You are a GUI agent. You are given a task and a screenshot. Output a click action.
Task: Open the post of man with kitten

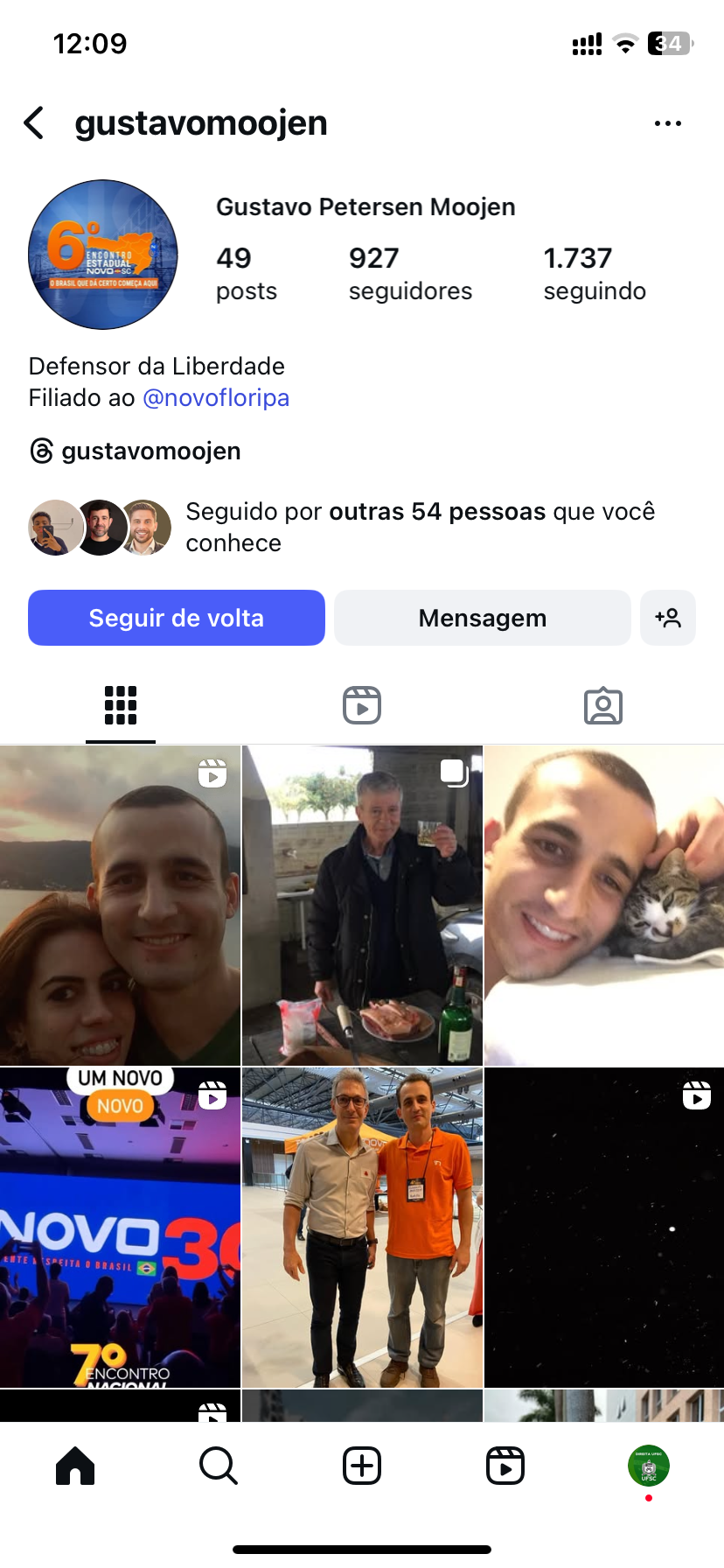tap(604, 905)
